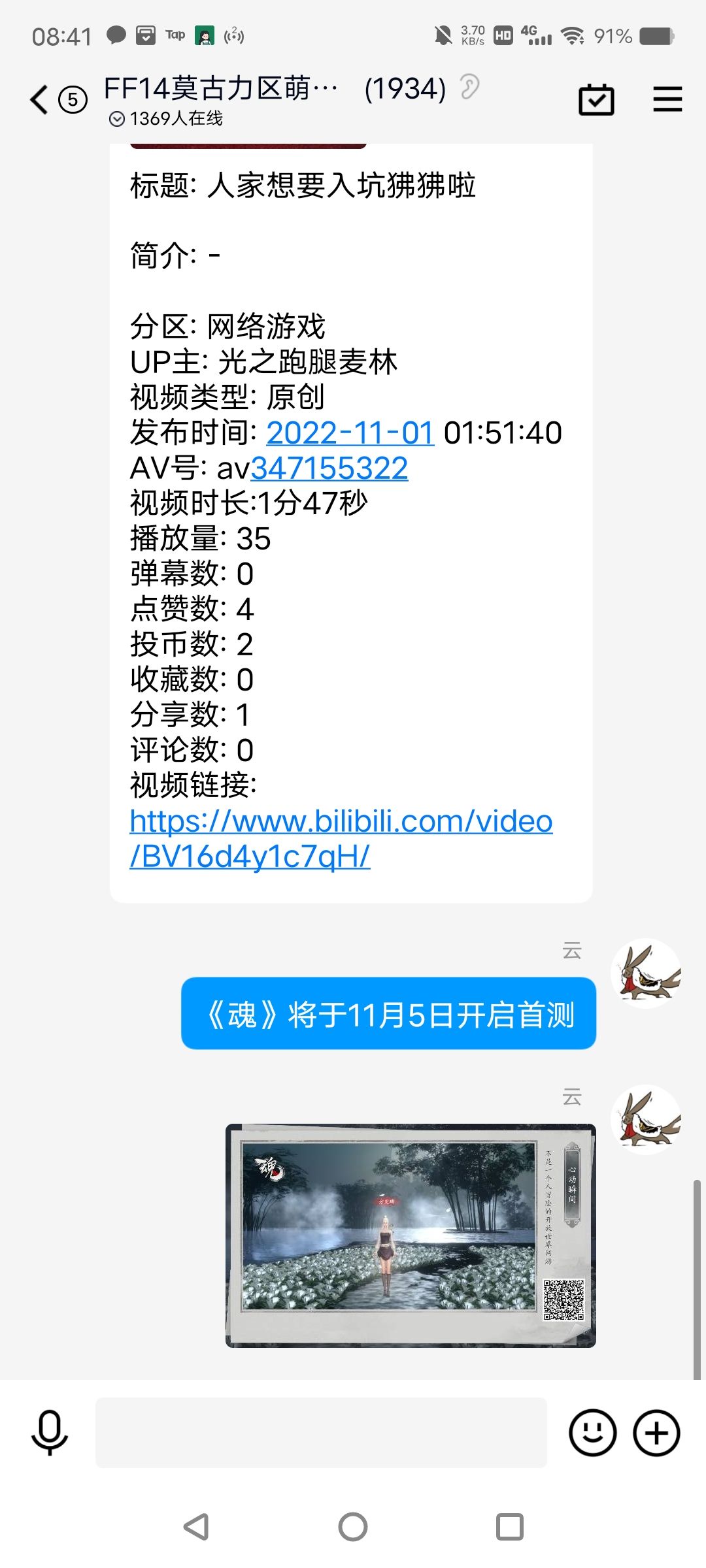The height and width of the screenshot is (1568, 706).
Task: Tap the 2022-11-01 date link
Action: click(350, 433)
